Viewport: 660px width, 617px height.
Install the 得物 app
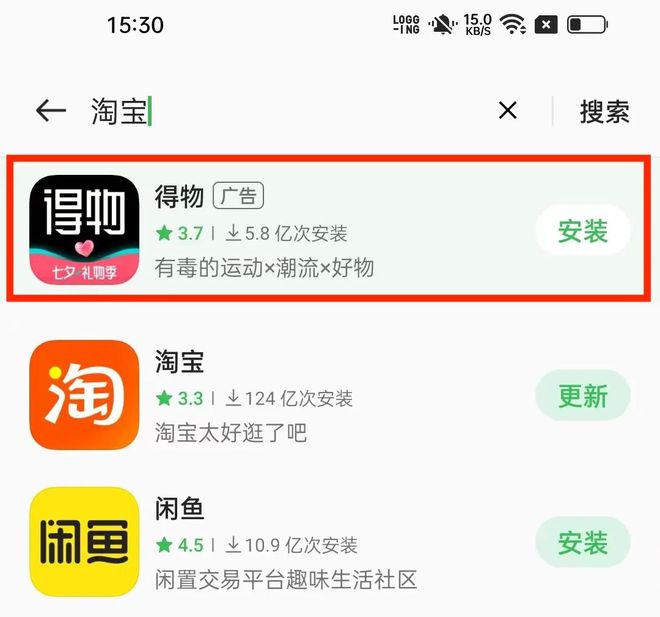(583, 231)
